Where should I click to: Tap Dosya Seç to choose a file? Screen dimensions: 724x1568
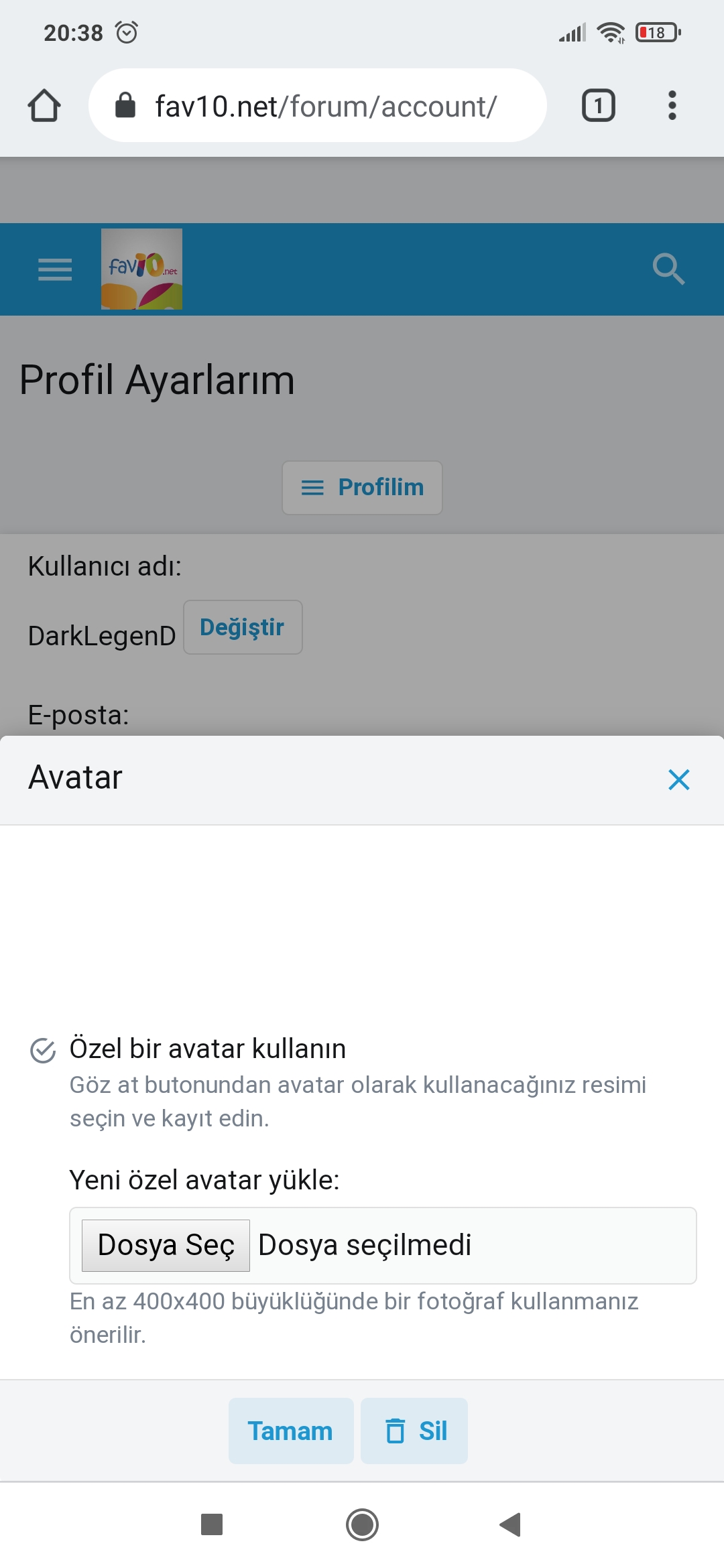[166, 1246]
